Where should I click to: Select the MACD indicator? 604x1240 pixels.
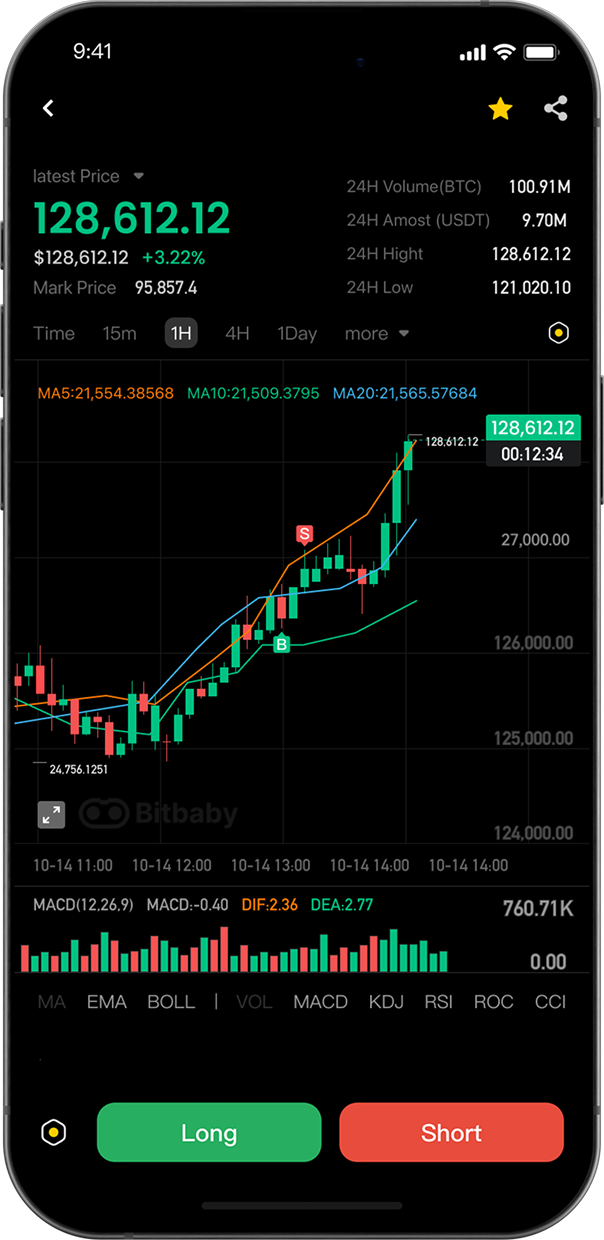pos(320,1001)
